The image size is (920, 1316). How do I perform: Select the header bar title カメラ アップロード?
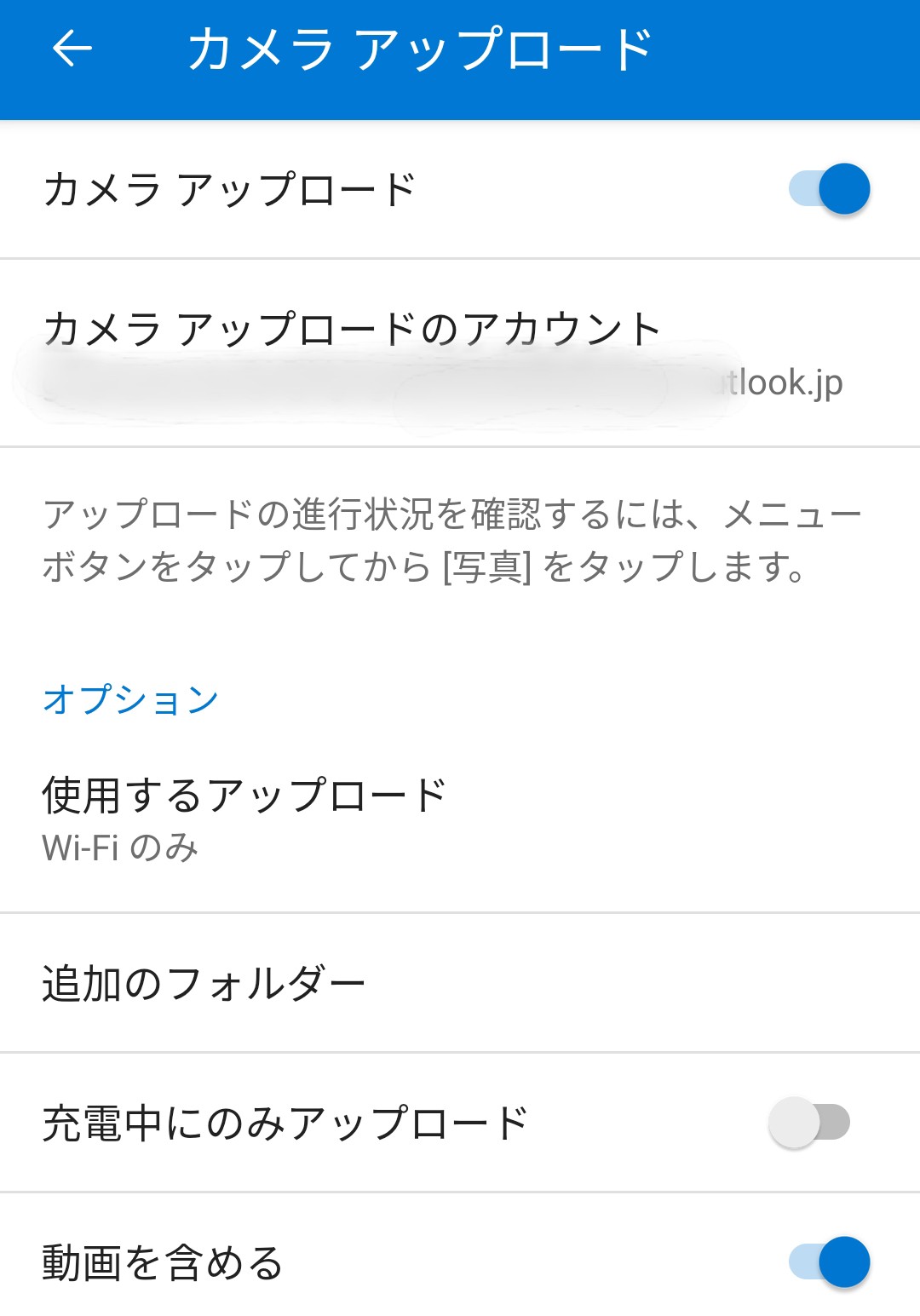coord(417,47)
